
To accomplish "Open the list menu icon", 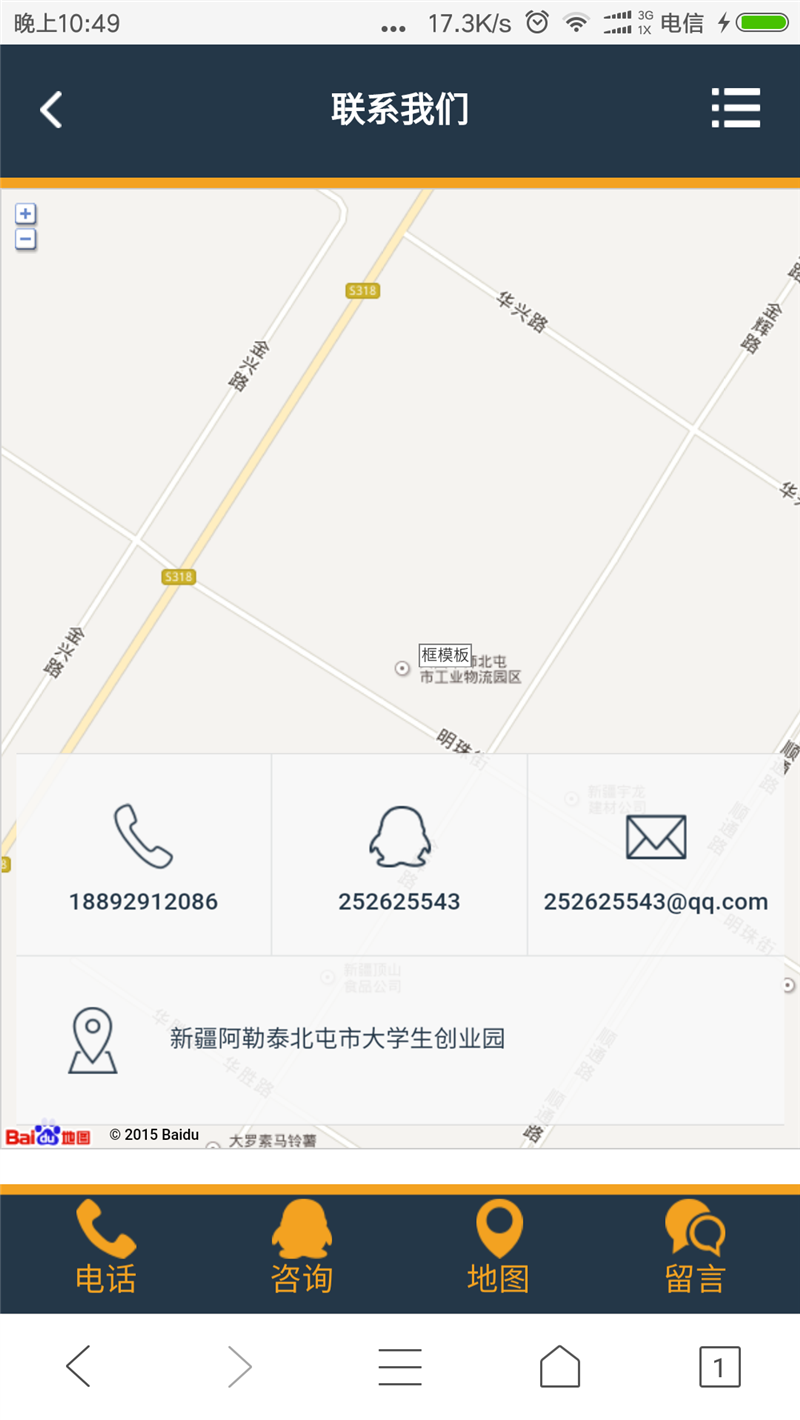I will (x=736, y=108).
